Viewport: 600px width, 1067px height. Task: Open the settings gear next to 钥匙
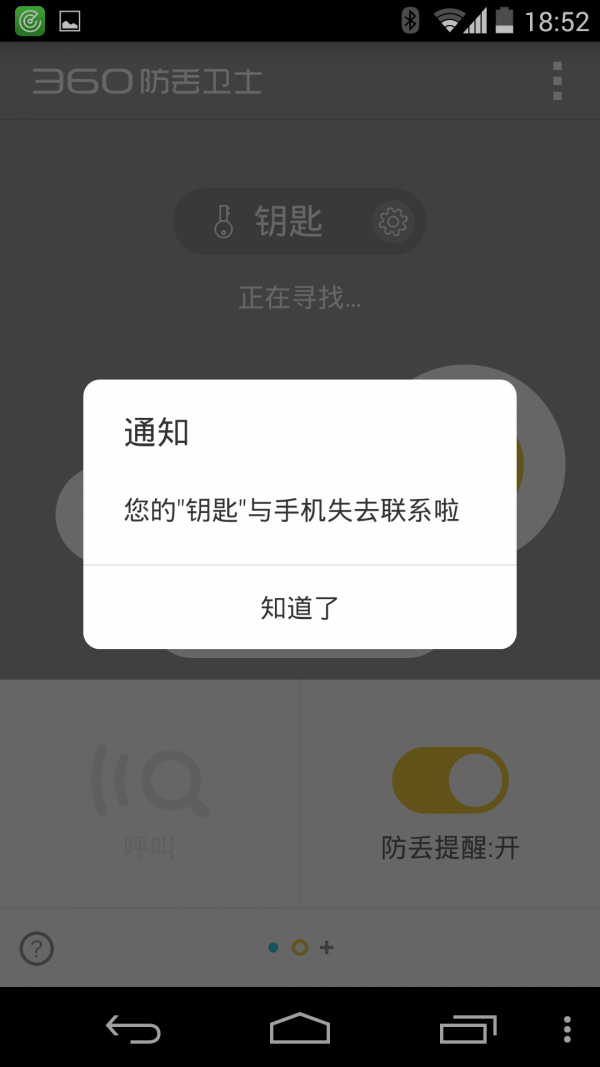click(x=393, y=222)
